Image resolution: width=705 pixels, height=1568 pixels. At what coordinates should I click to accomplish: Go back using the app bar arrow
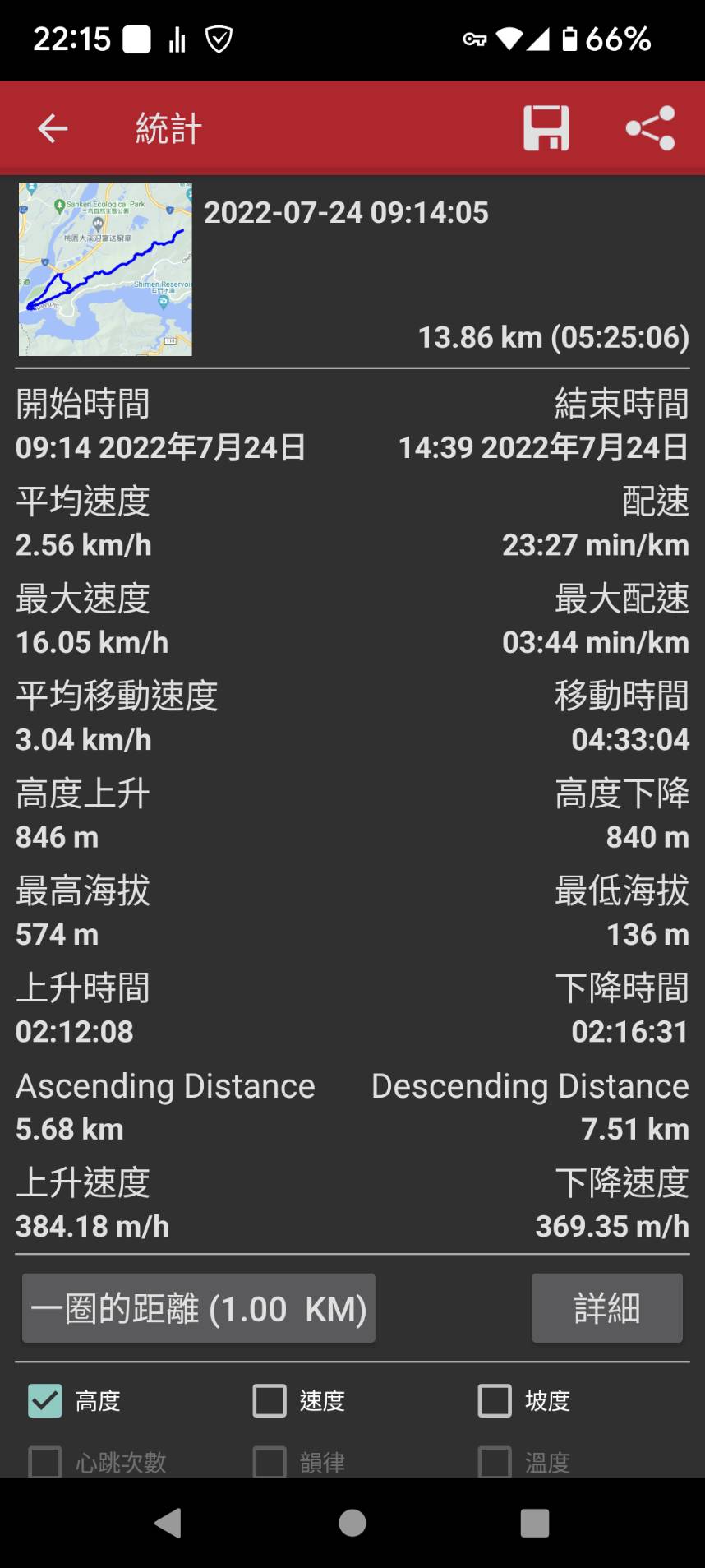click(53, 128)
